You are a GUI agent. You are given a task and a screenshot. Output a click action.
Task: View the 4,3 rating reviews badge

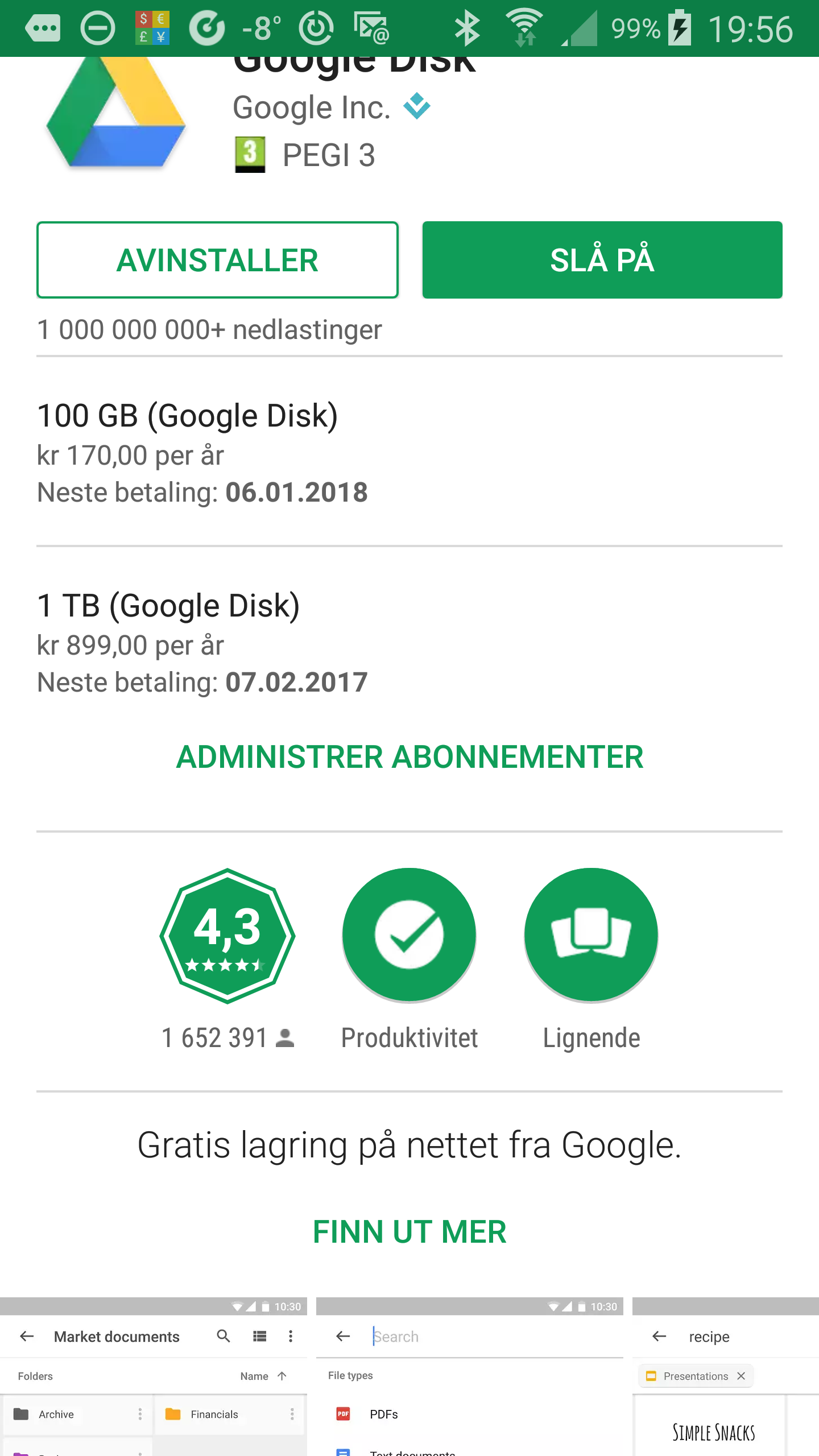[x=227, y=936]
